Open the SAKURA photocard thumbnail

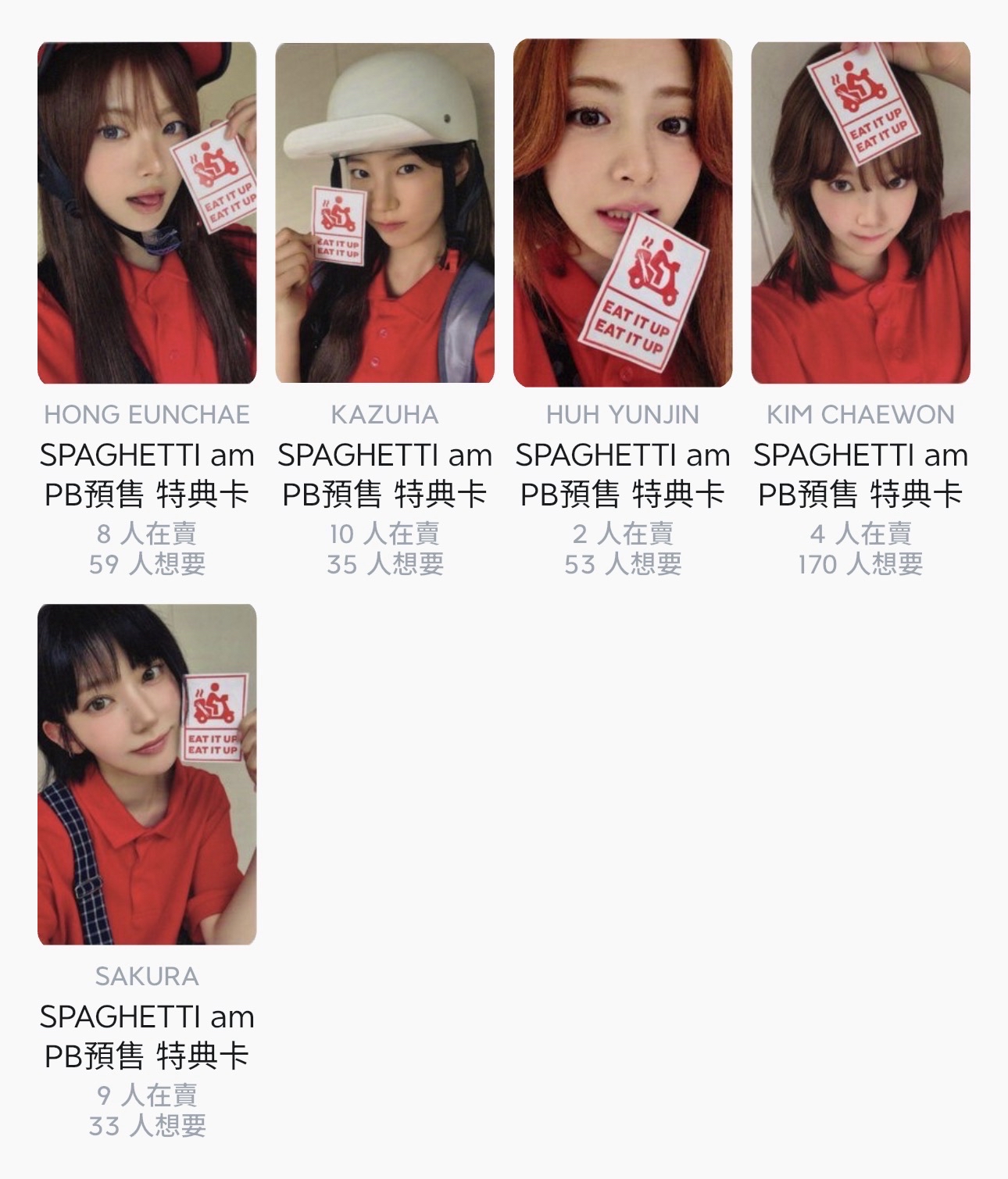coord(147,781)
